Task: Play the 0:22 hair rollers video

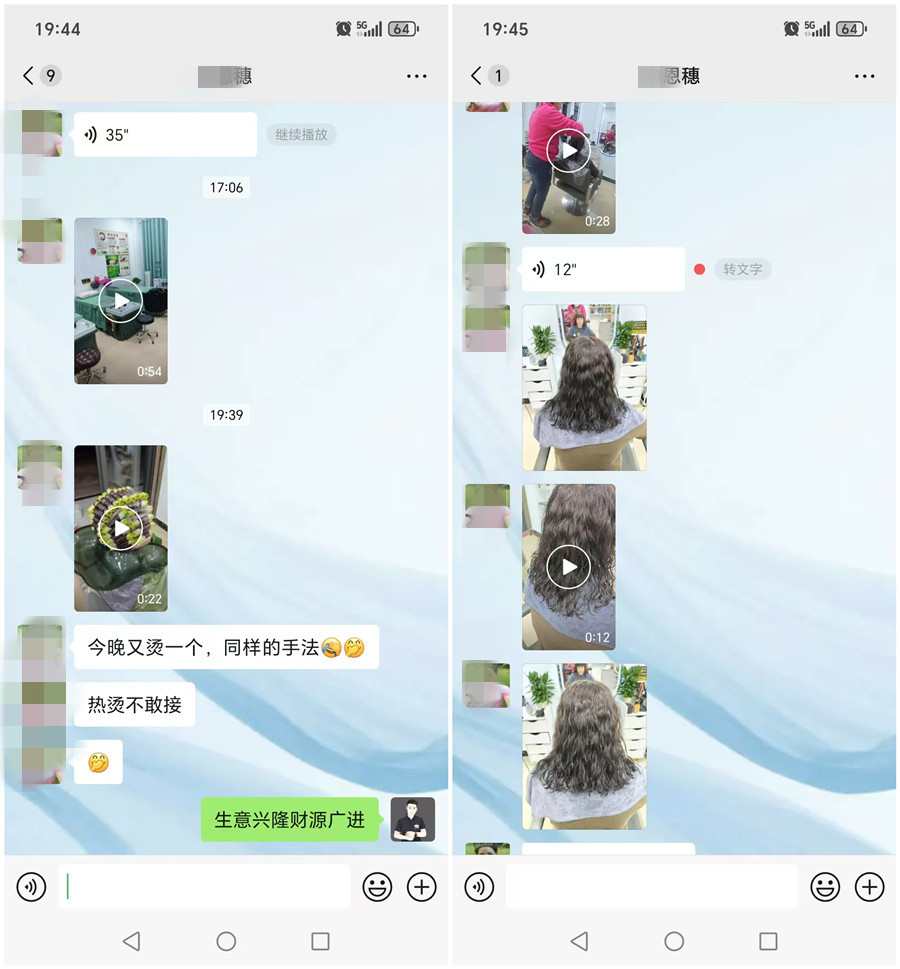Action: (121, 528)
